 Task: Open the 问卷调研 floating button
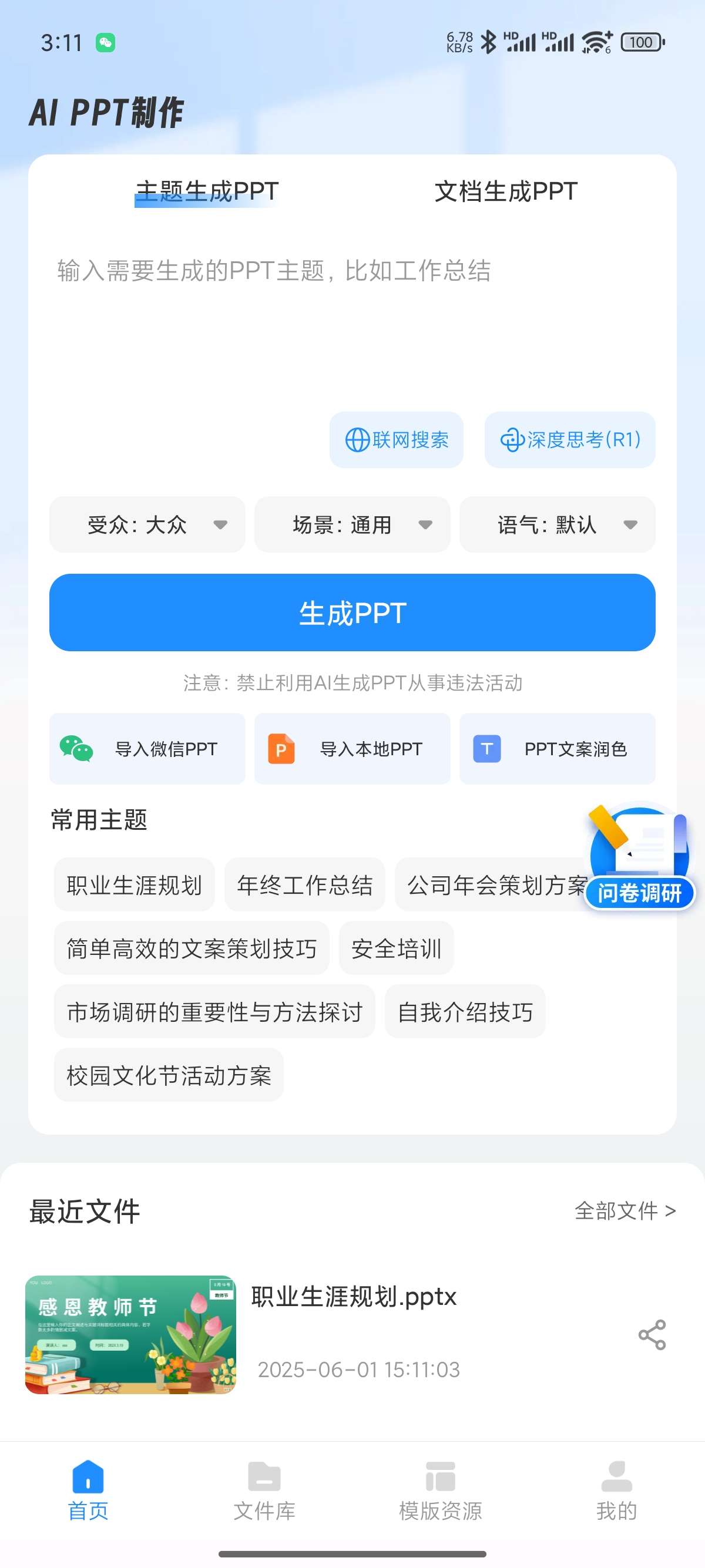tap(639, 858)
